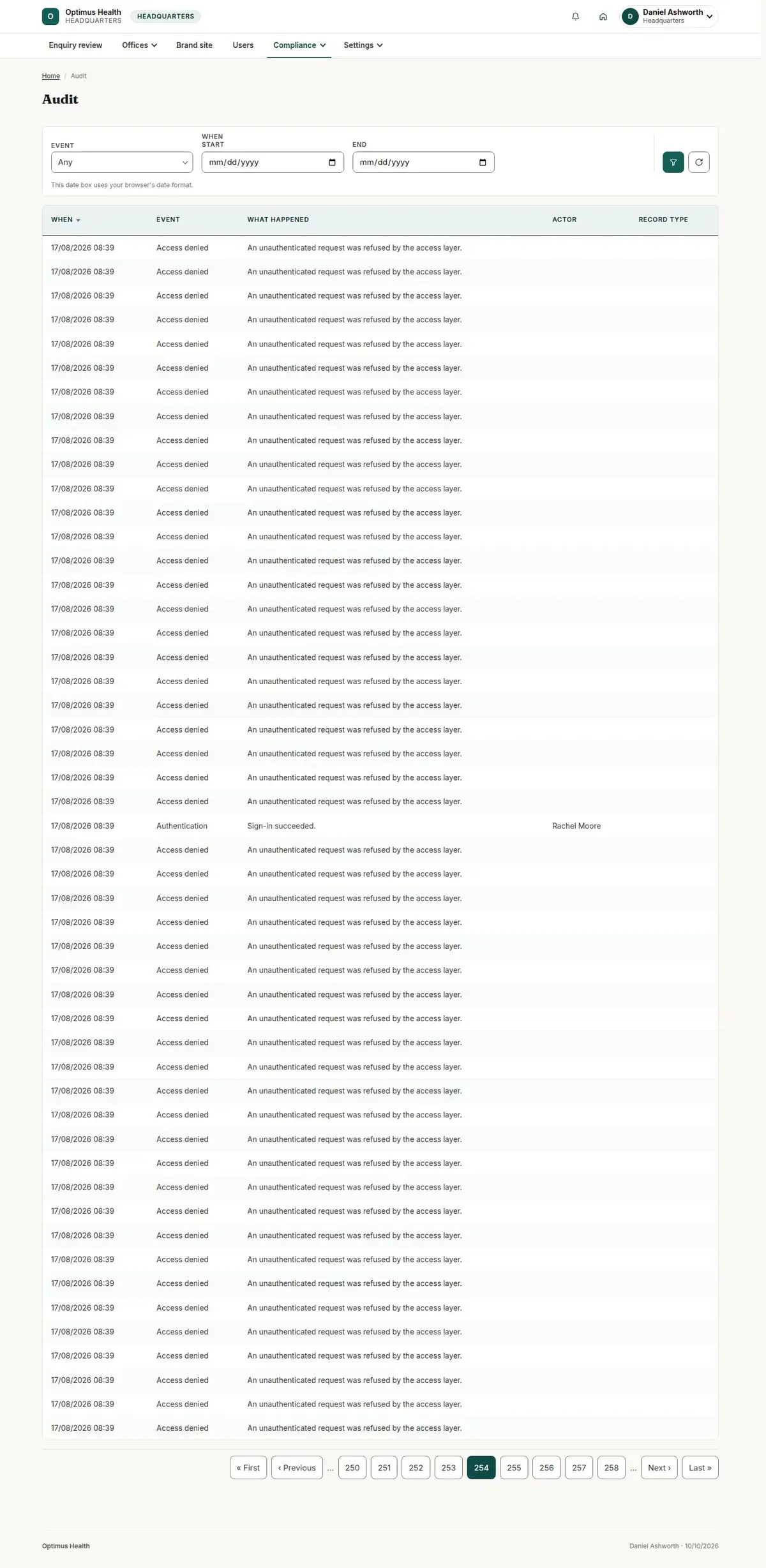Expand the Settings menu
The image size is (766, 1568).
(x=363, y=45)
